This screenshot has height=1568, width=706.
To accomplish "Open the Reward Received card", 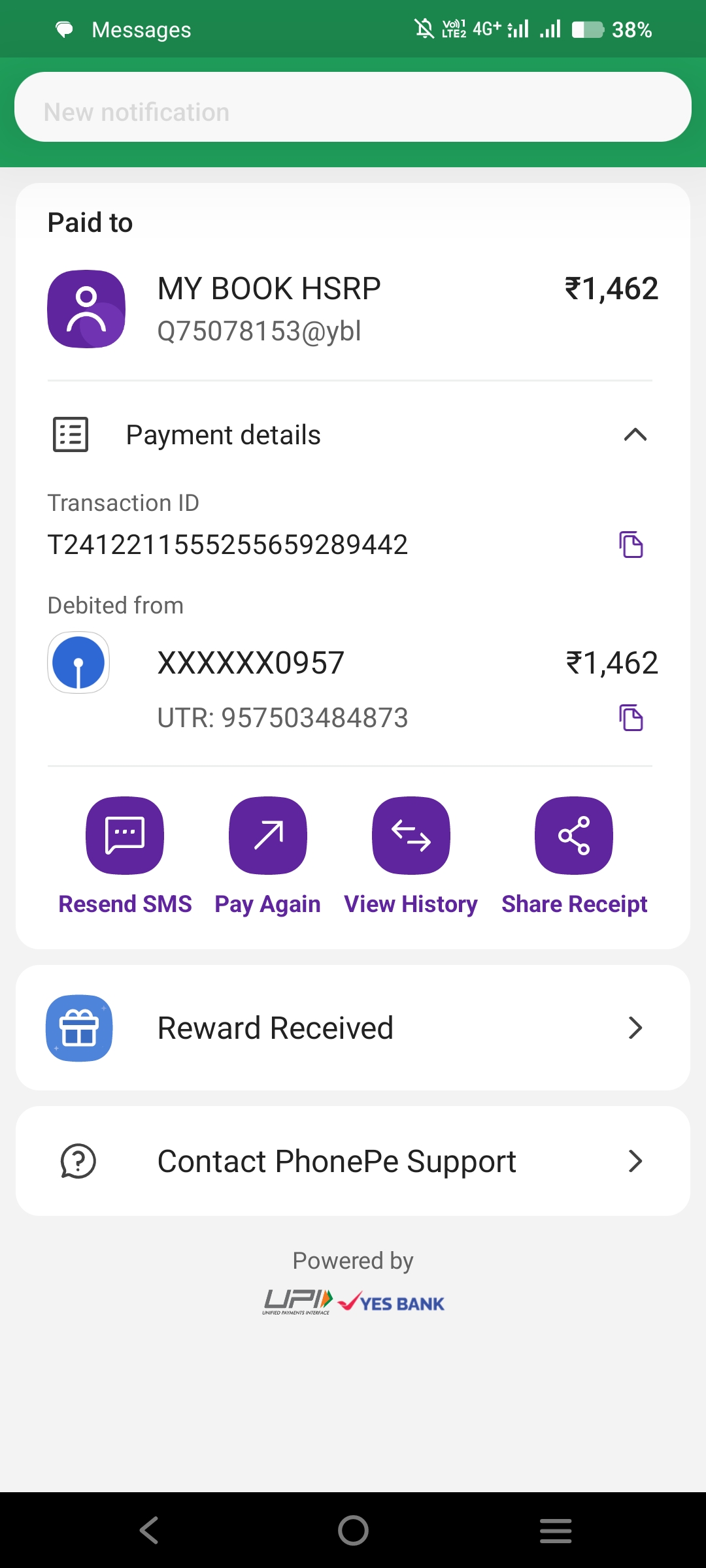I will (353, 1028).
